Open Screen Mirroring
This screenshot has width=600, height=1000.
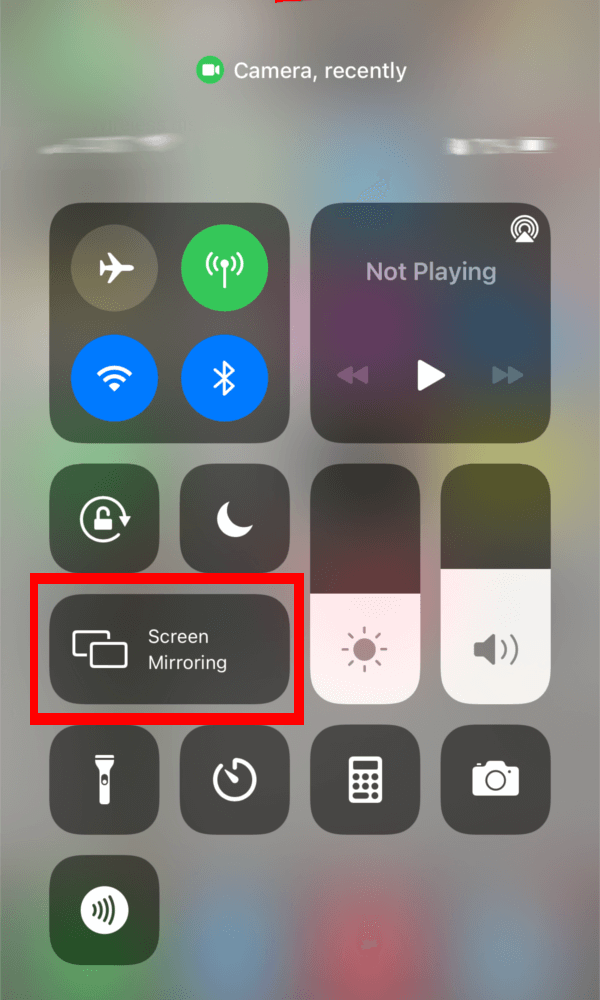[x=170, y=649]
